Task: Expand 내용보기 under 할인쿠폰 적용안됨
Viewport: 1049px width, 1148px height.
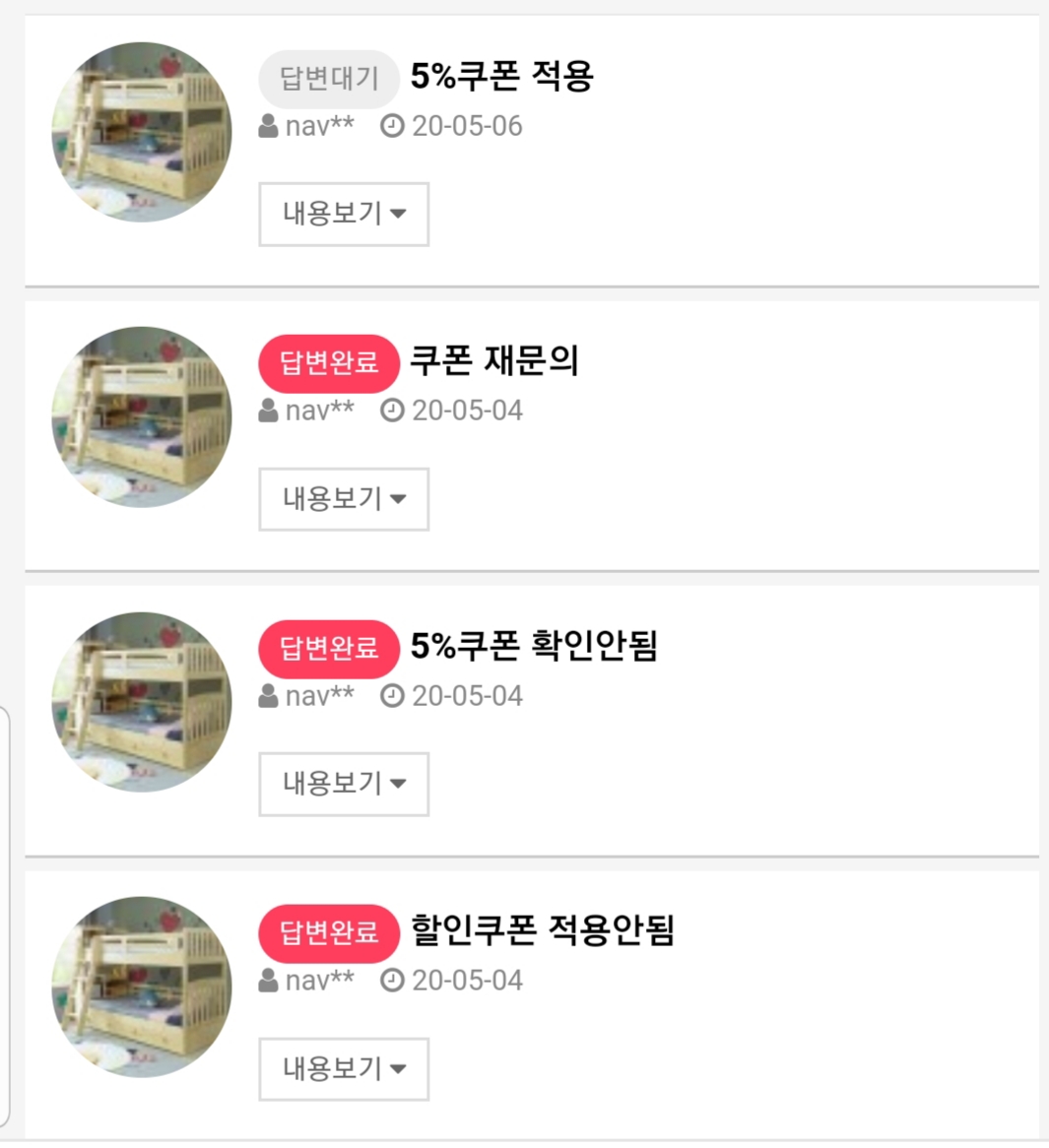Action: [x=344, y=1068]
